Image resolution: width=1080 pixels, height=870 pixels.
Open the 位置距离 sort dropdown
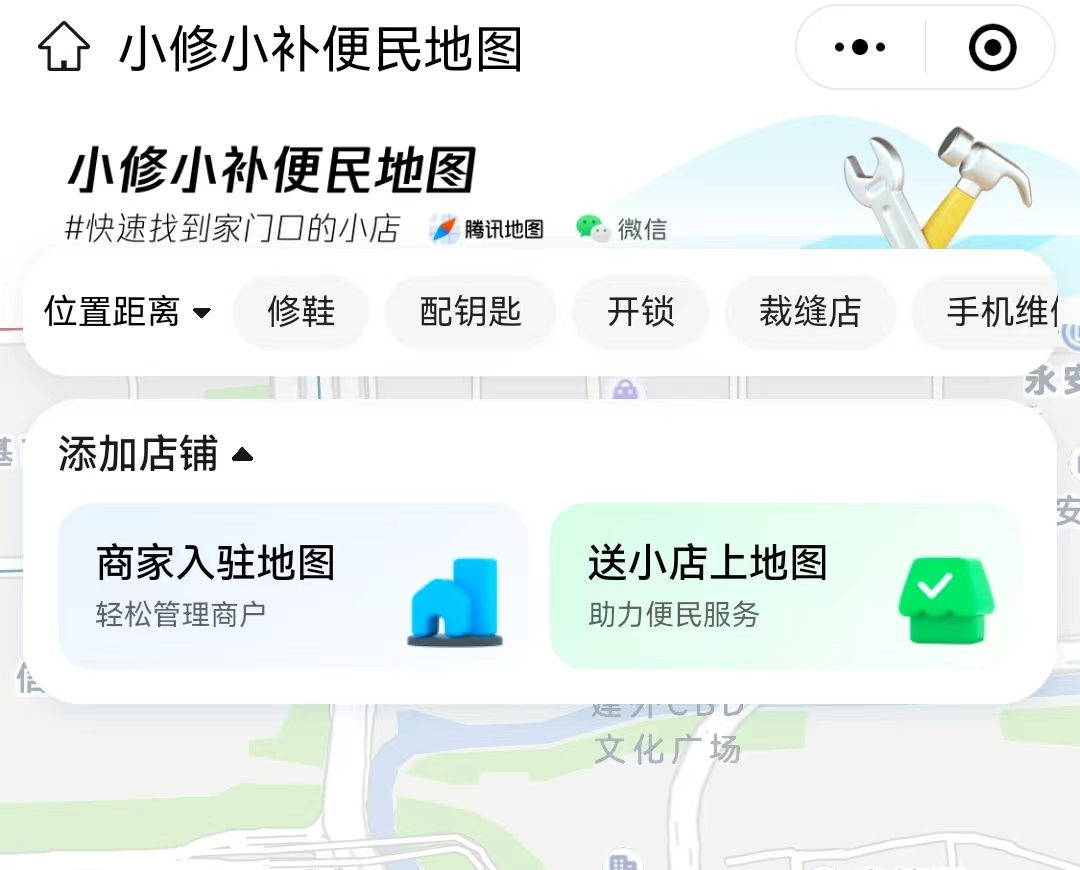pos(128,312)
